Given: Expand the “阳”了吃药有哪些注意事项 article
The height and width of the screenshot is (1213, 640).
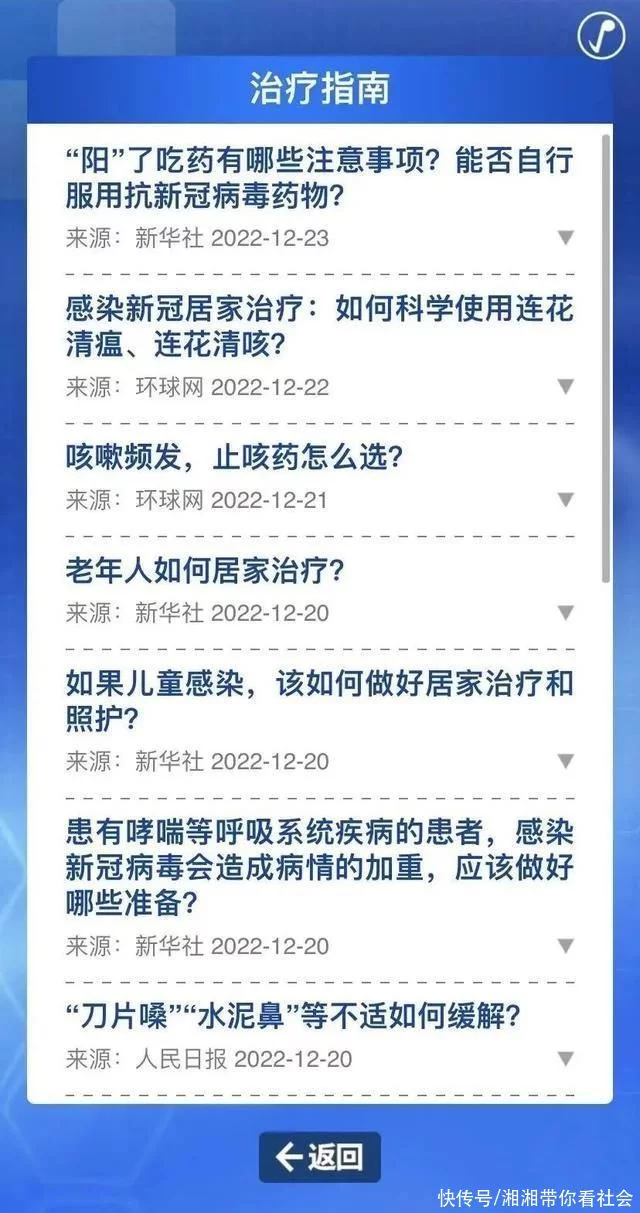Looking at the screenshot, I should 566,238.
